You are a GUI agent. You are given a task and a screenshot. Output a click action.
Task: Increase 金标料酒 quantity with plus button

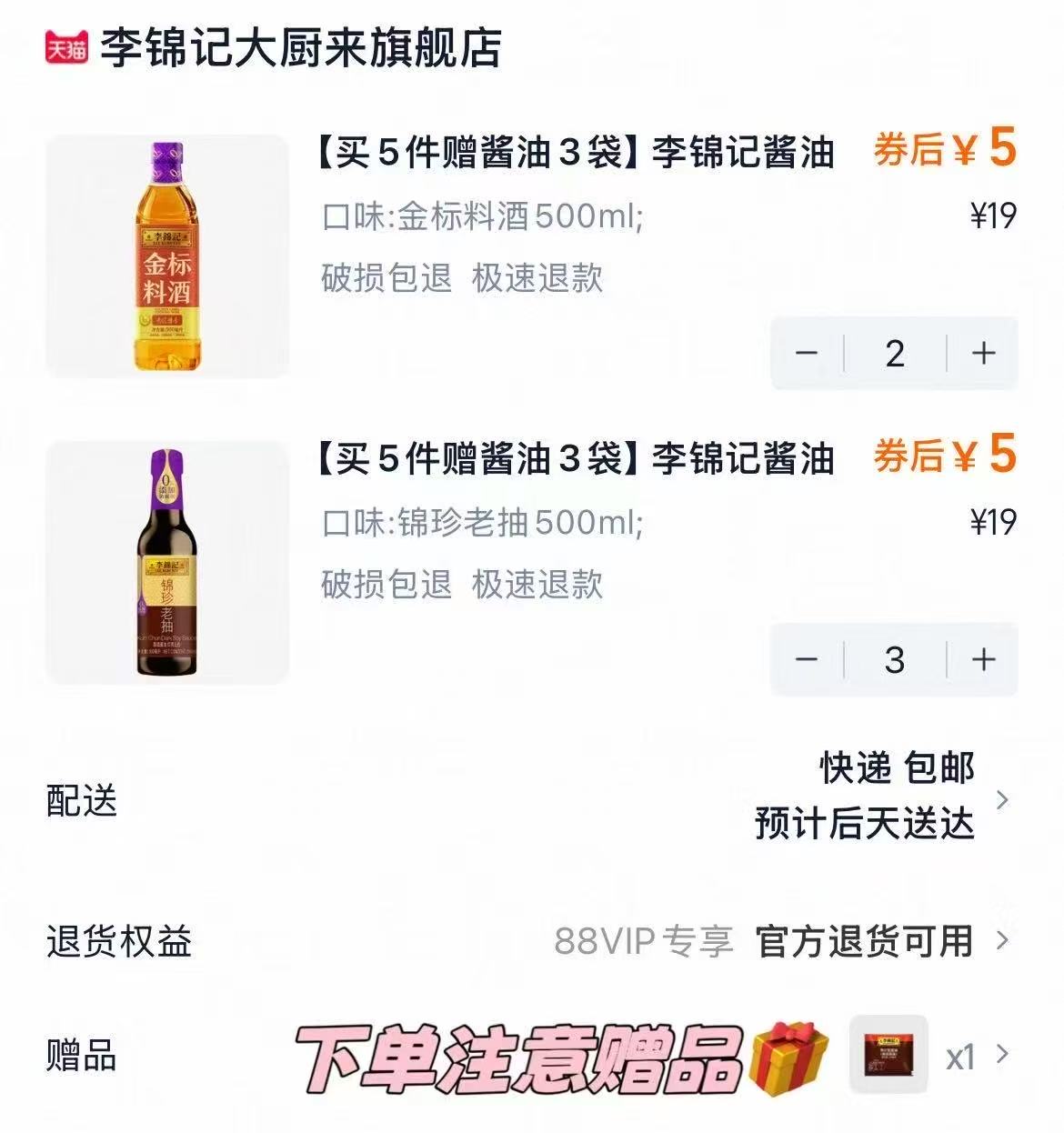click(x=982, y=354)
